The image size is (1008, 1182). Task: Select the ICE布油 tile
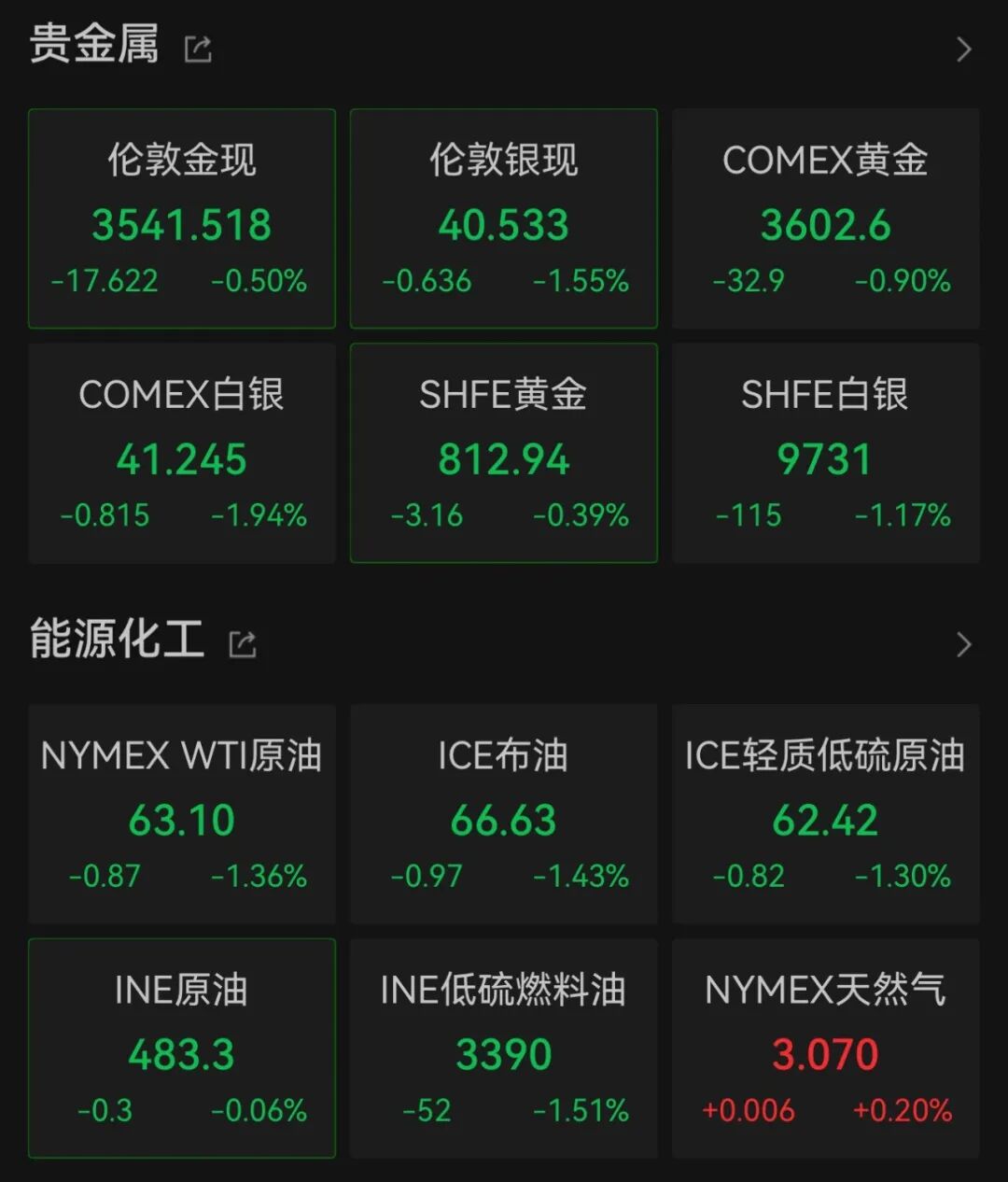click(x=504, y=814)
